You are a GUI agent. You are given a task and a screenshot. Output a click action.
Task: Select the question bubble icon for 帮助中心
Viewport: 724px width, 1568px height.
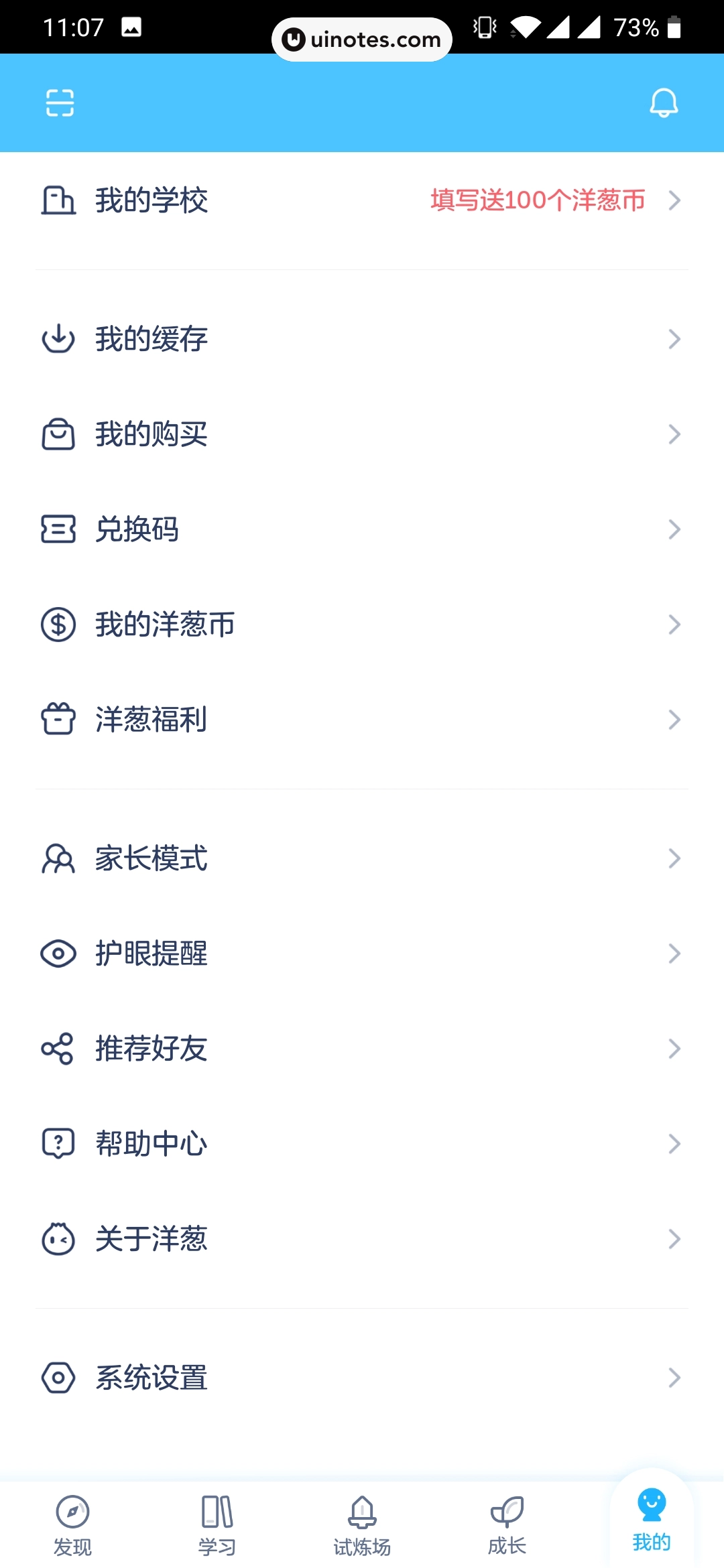pos(58,1144)
